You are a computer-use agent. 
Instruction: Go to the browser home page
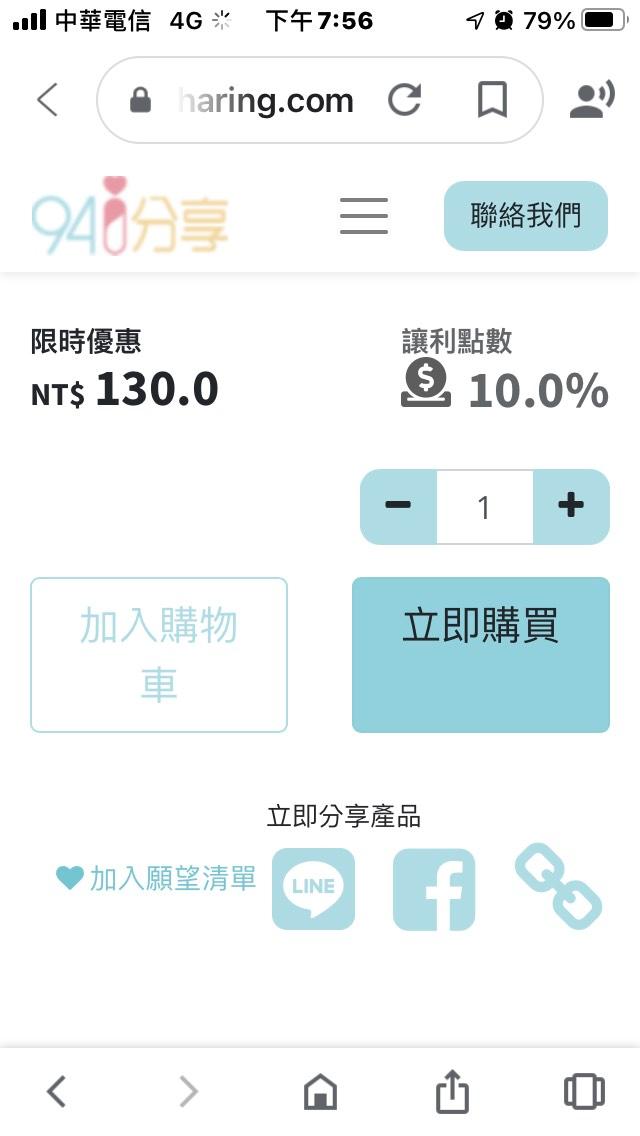(x=320, y=1092)
